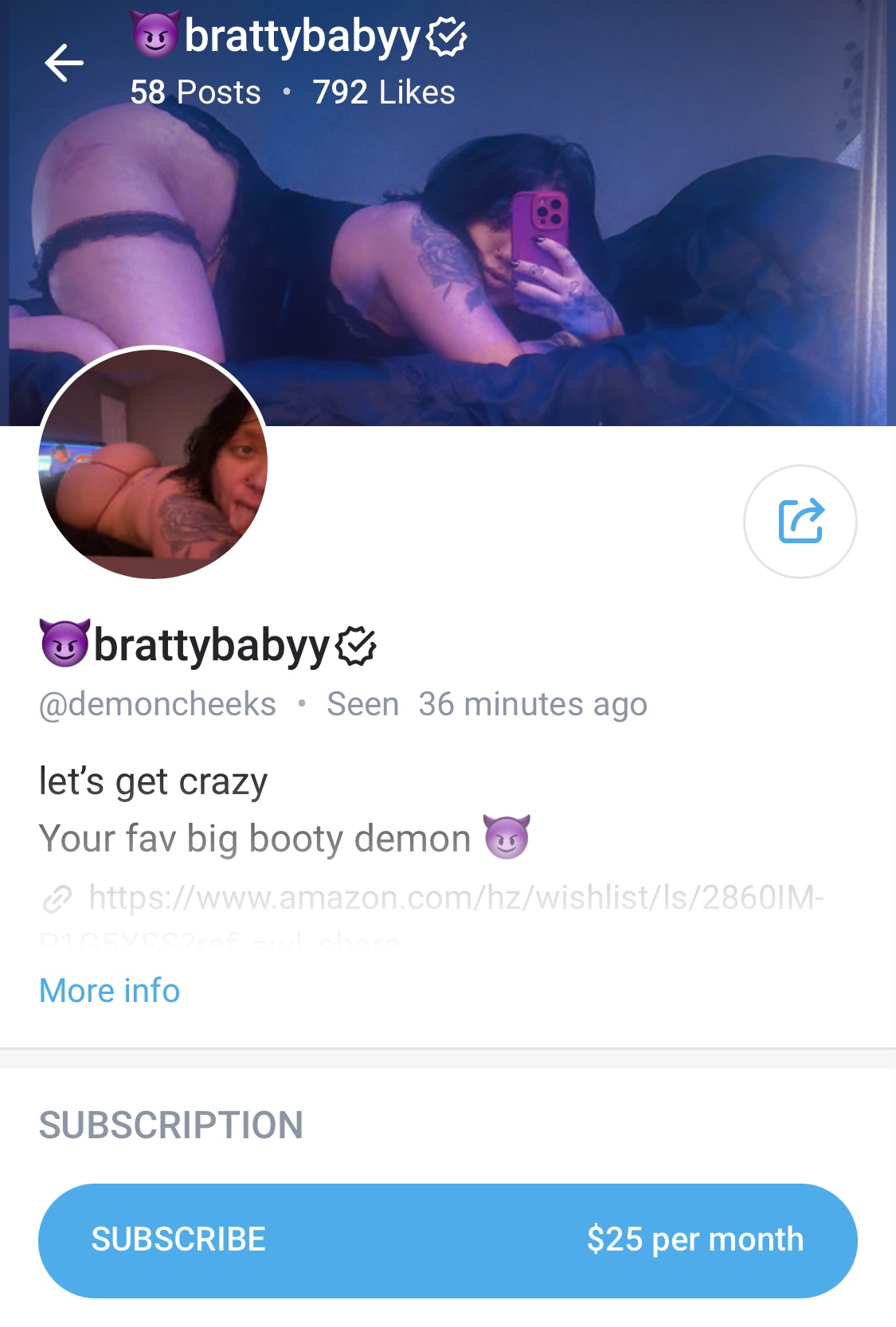Subscribe for $25 per month
Viewport: 896px width, 1327px height.
coord(448,1239)
